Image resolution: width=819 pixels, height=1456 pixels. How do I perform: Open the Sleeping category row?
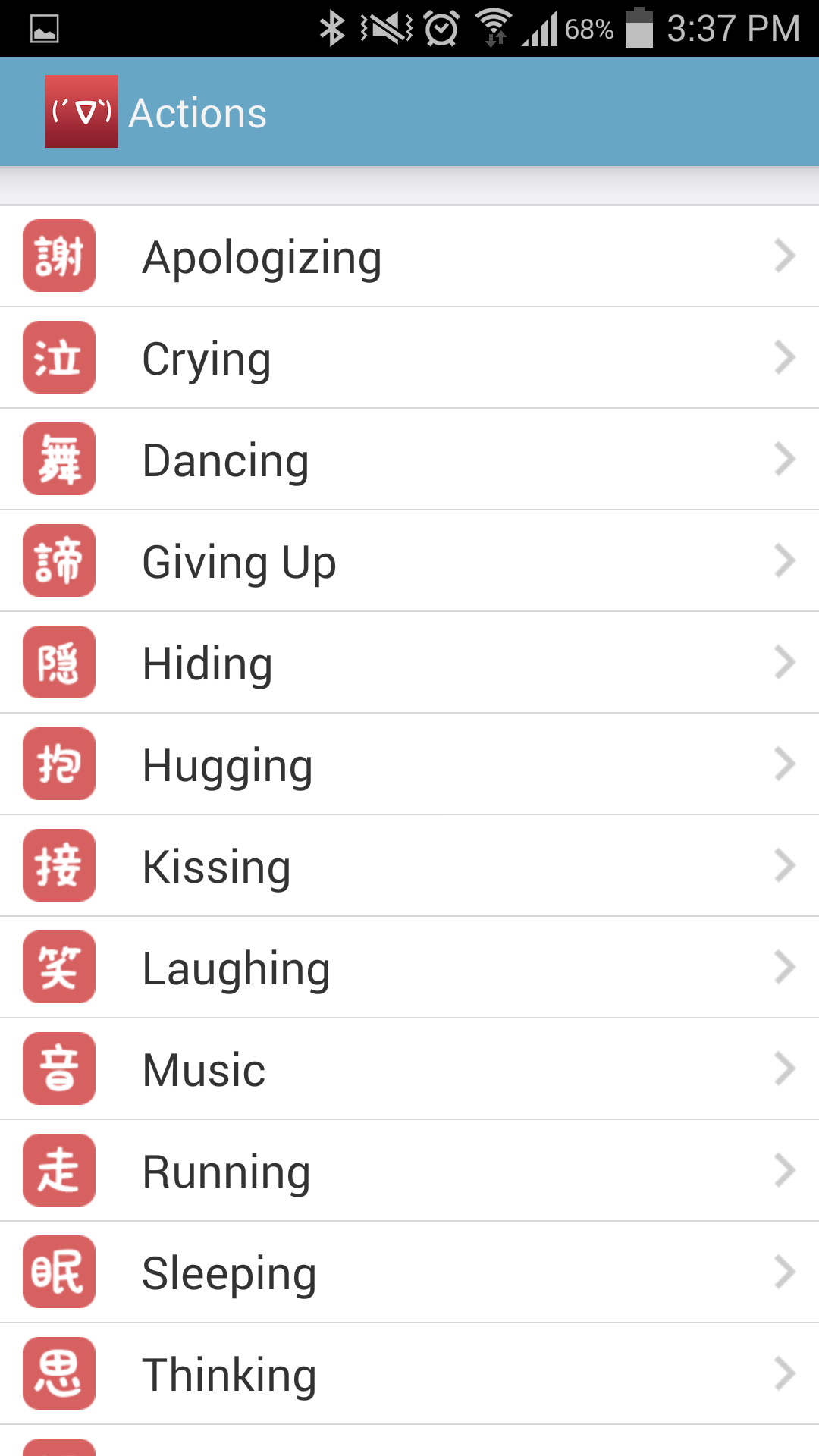(409, 1272)
